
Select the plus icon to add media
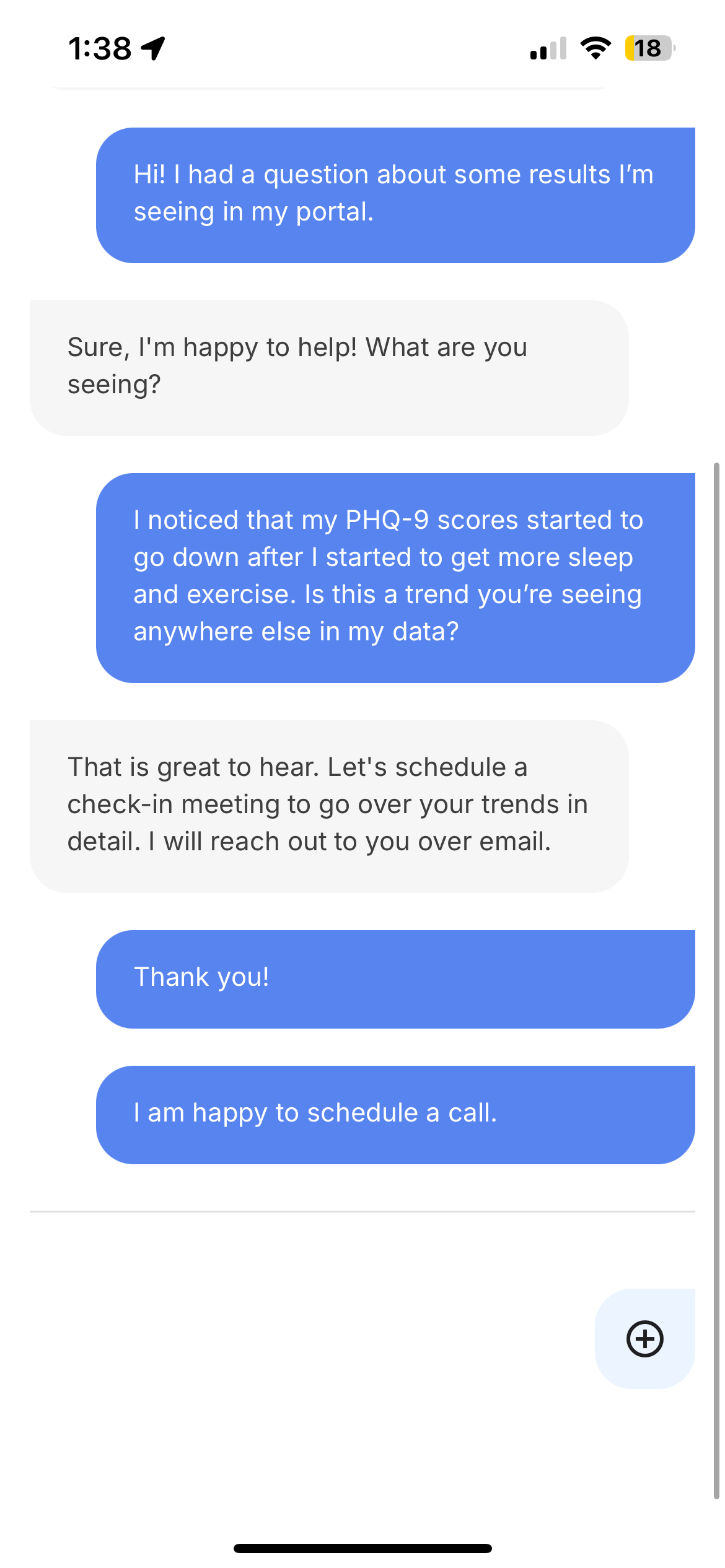pos(644,1338)
